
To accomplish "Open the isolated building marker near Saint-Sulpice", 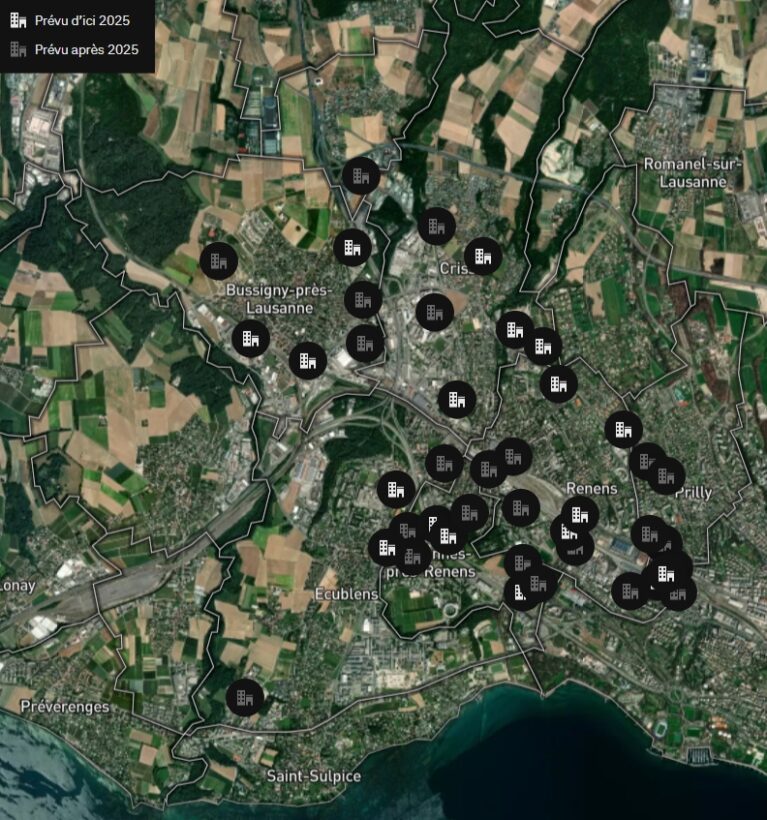I will 244,697.
